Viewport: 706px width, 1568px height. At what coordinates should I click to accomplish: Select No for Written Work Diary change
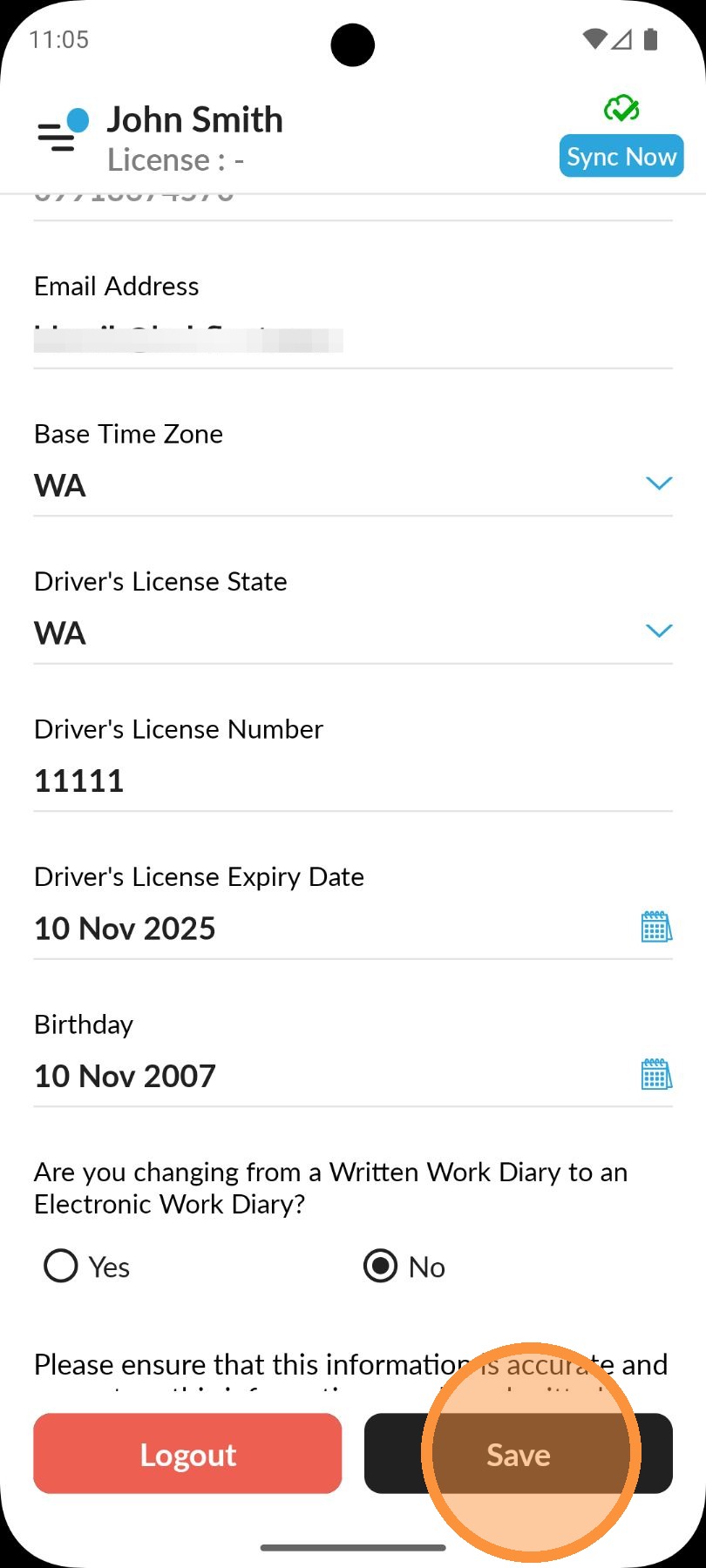click(381, 1266)
